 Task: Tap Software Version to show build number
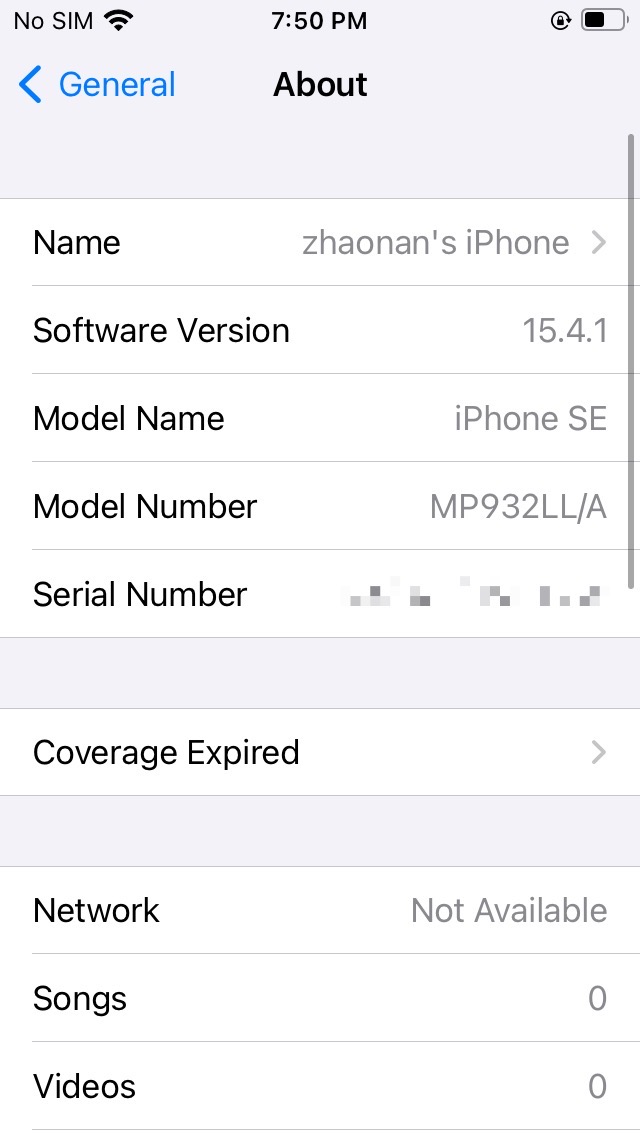(x=320, y=330)
